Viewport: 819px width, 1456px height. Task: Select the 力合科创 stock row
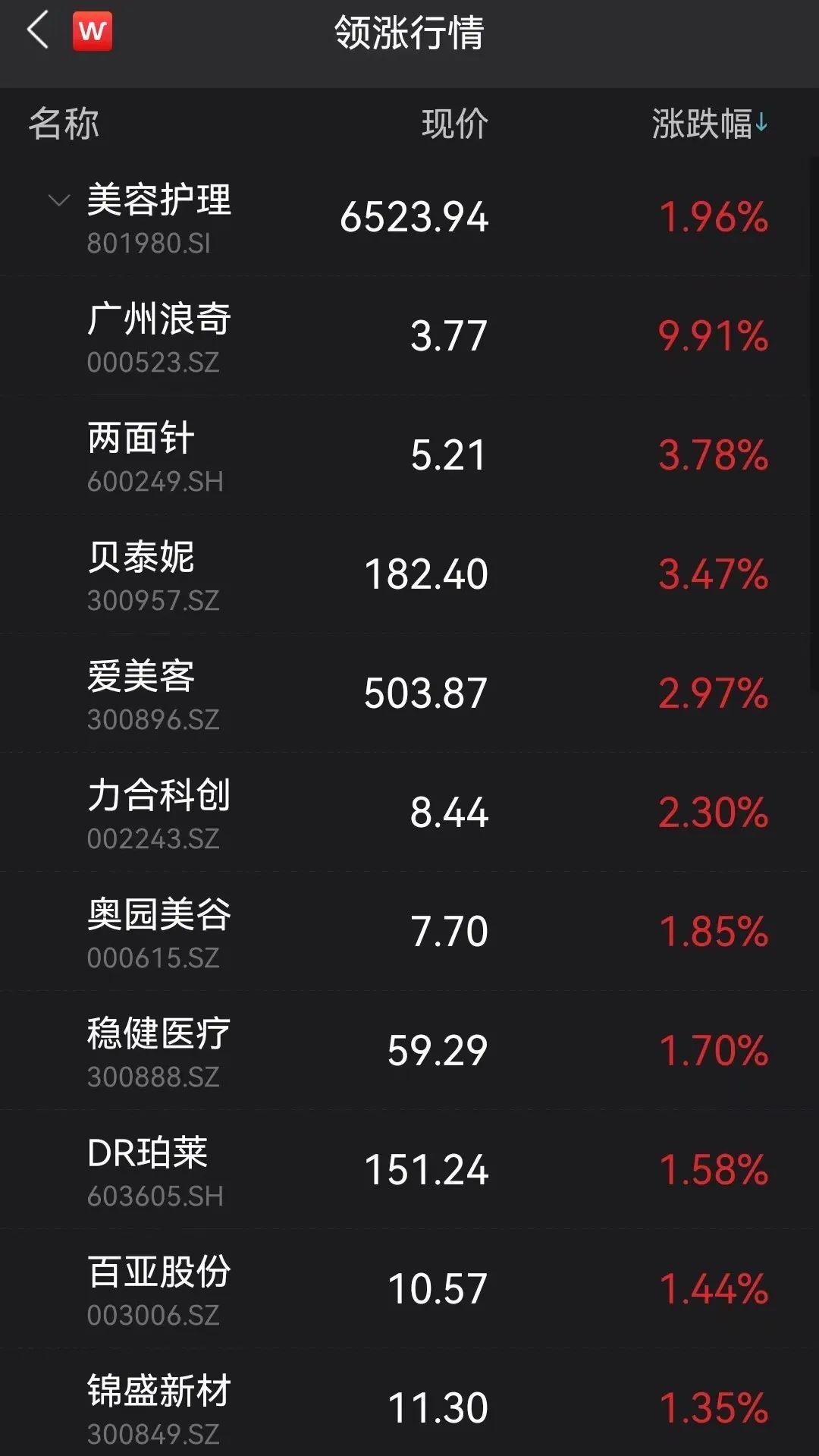[x=409, y=813]
